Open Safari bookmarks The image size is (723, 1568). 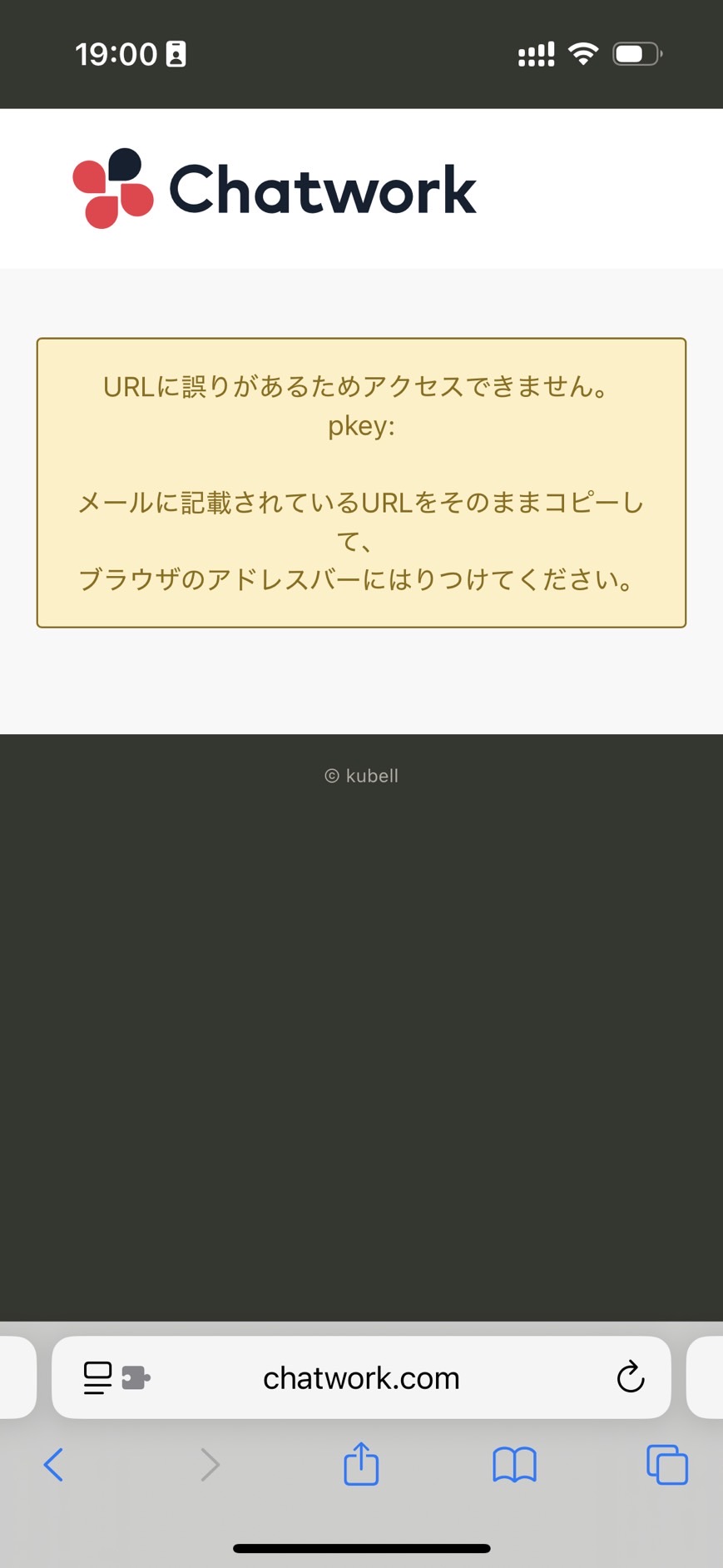pyautogui.click(x=514, y=1465)
